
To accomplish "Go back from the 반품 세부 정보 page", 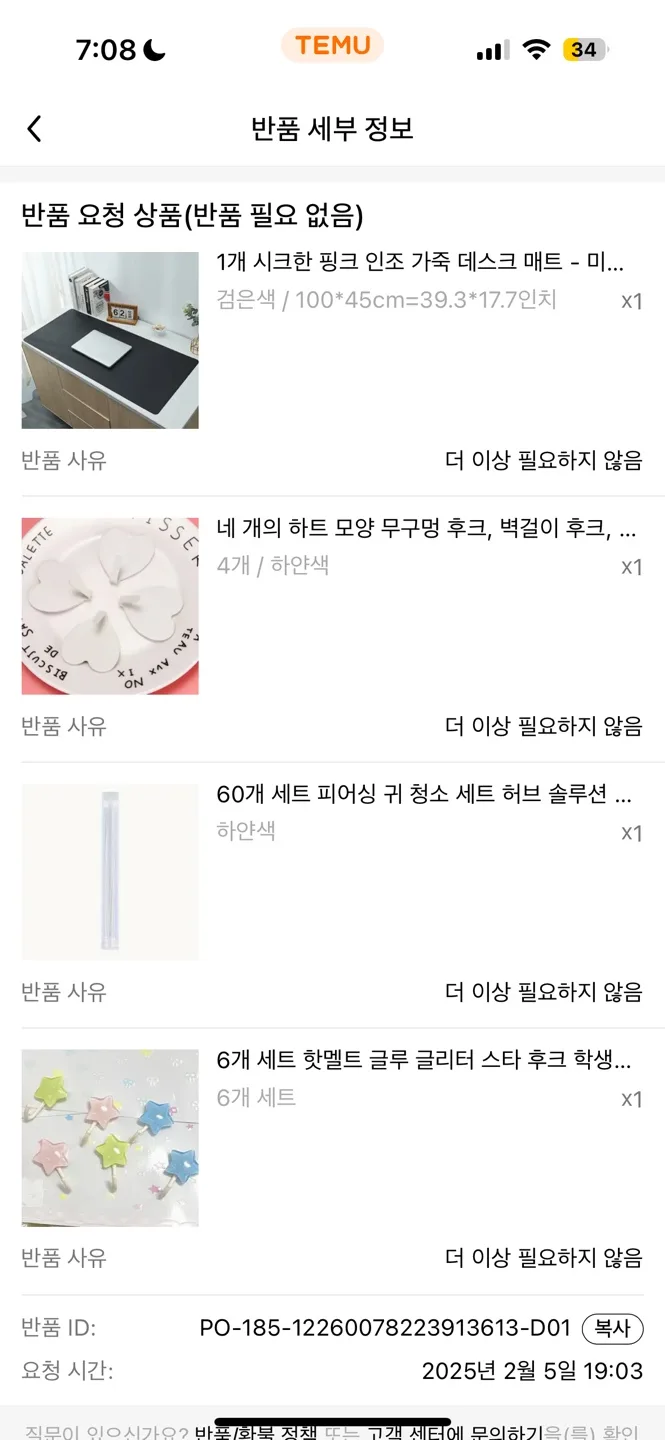I will tap(34, 129).
